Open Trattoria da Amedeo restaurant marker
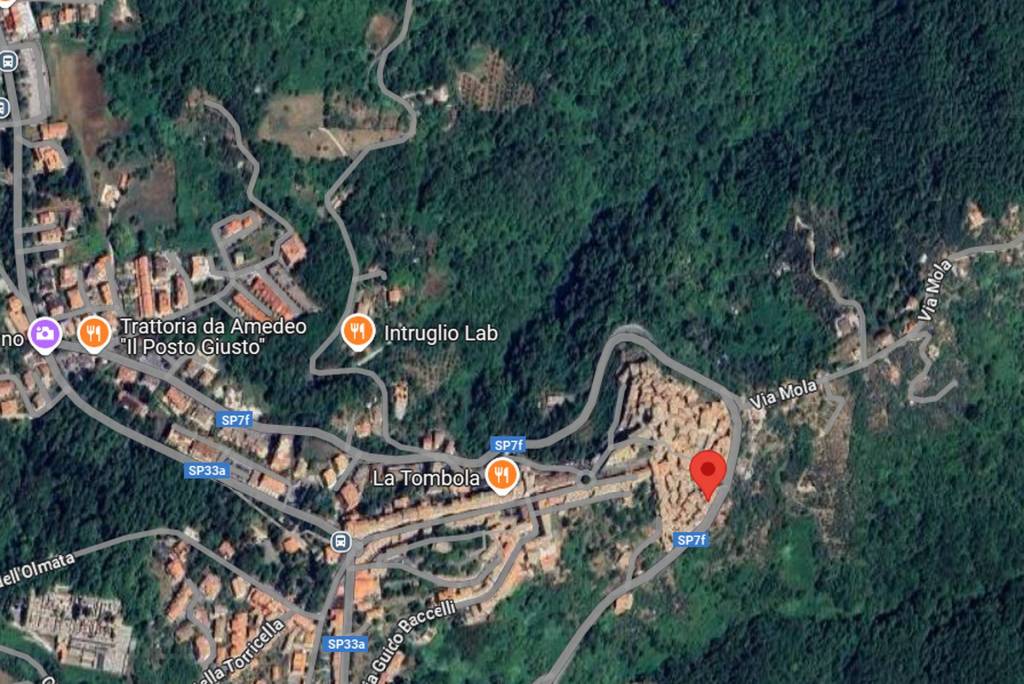The height and width of the screenshot is (684, 1024). click(93, 333)
